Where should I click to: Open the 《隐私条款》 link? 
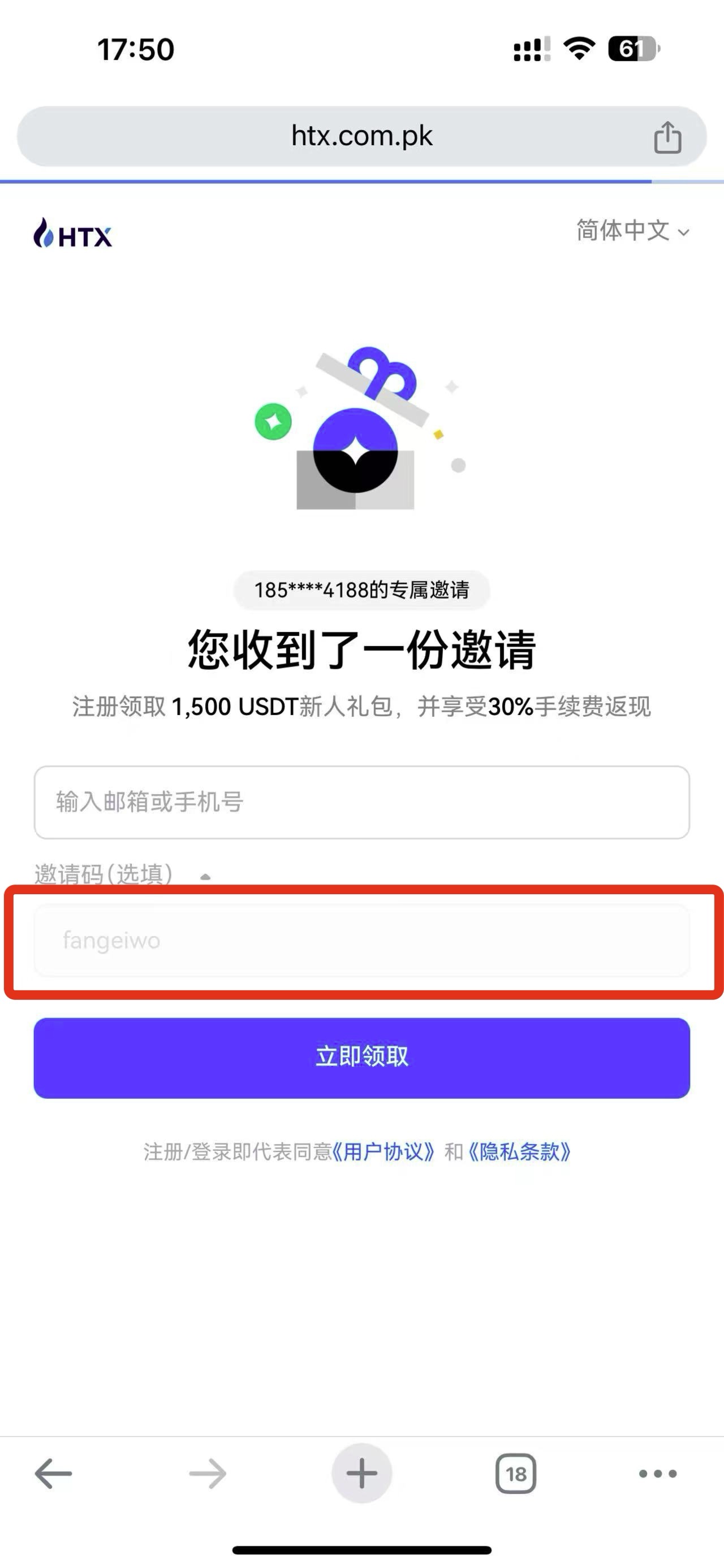pos(519,1151)
